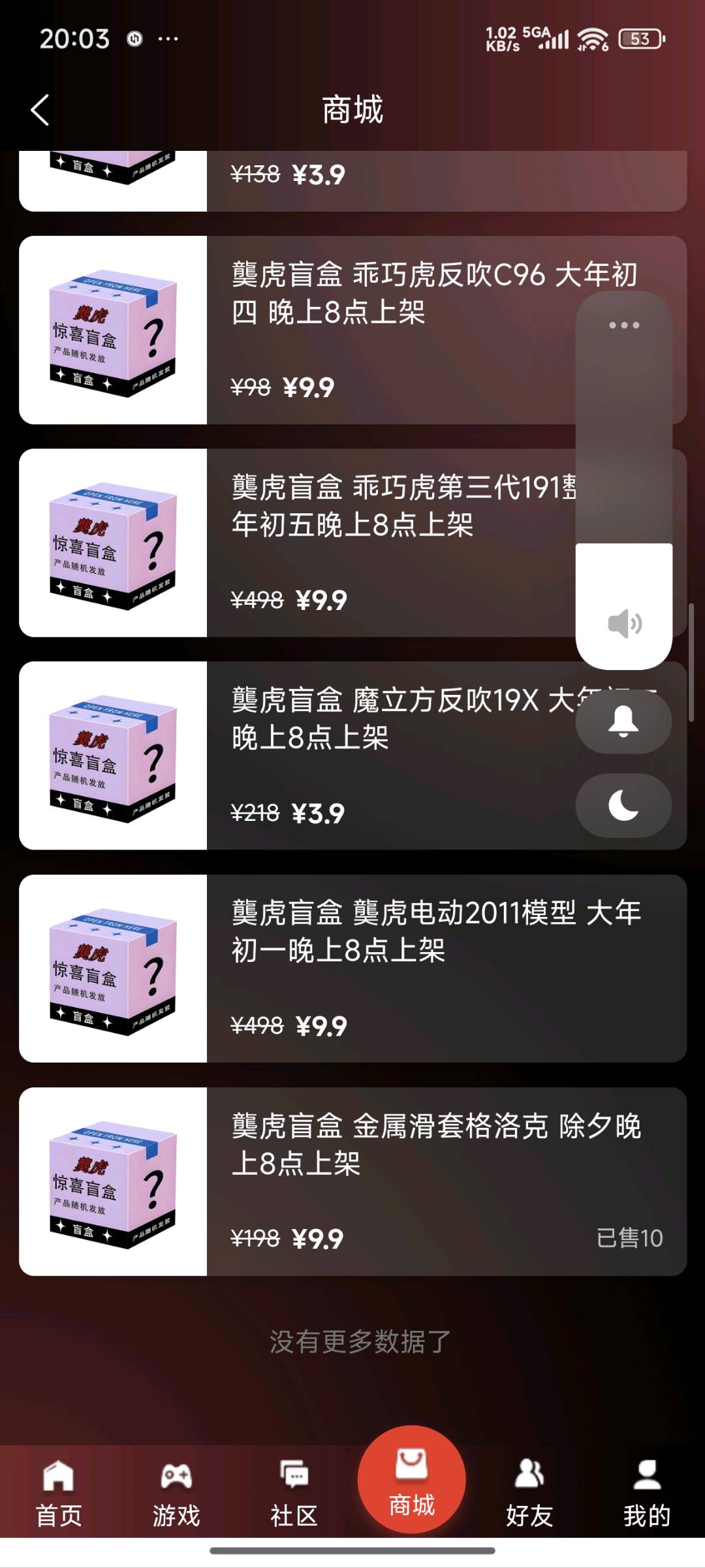This screenshot has height=1568, width=705.
Task: Mute audio with the speaker toggle
Action: [625, 622]
